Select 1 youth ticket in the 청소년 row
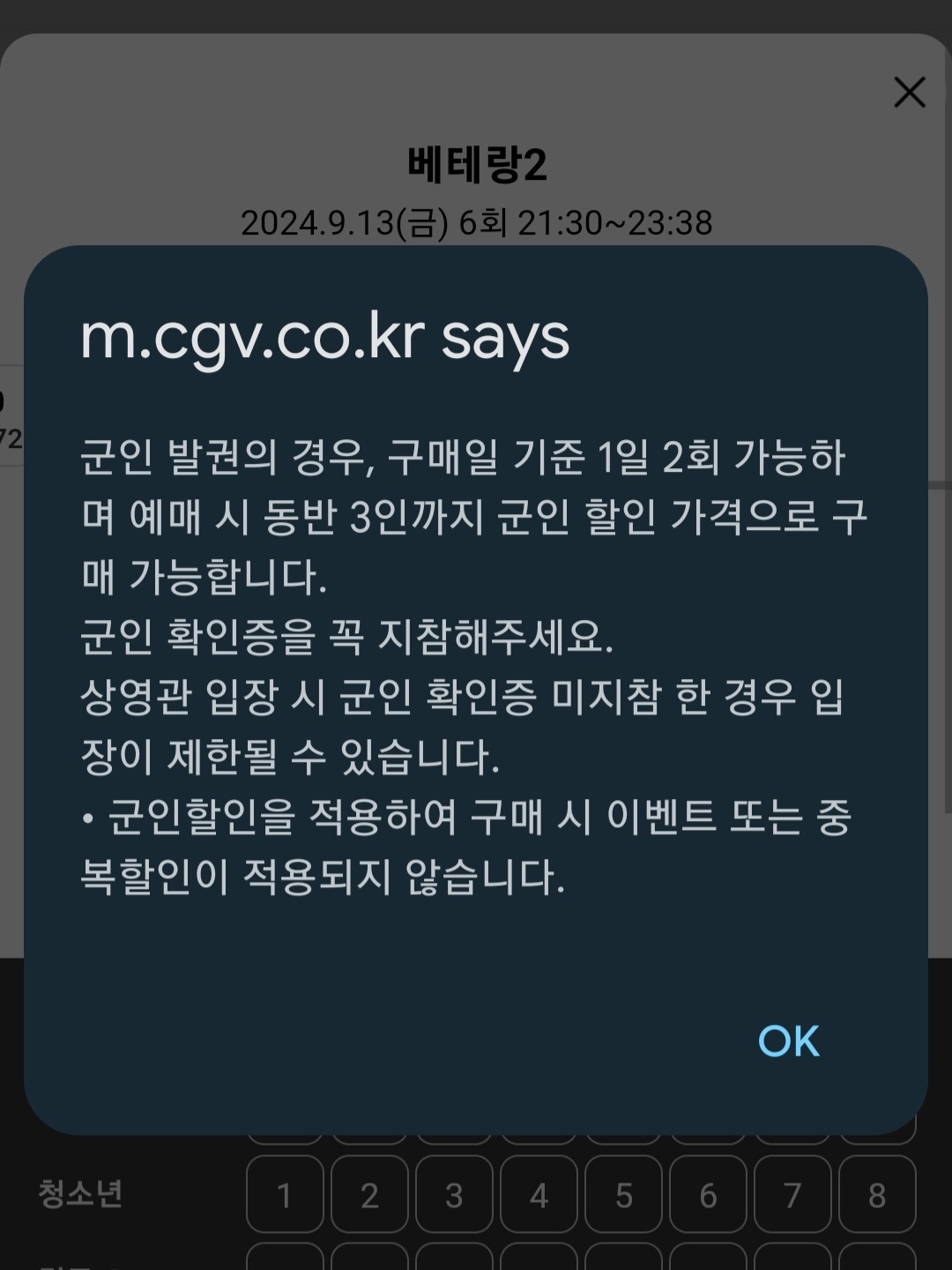 (283, 1194)
